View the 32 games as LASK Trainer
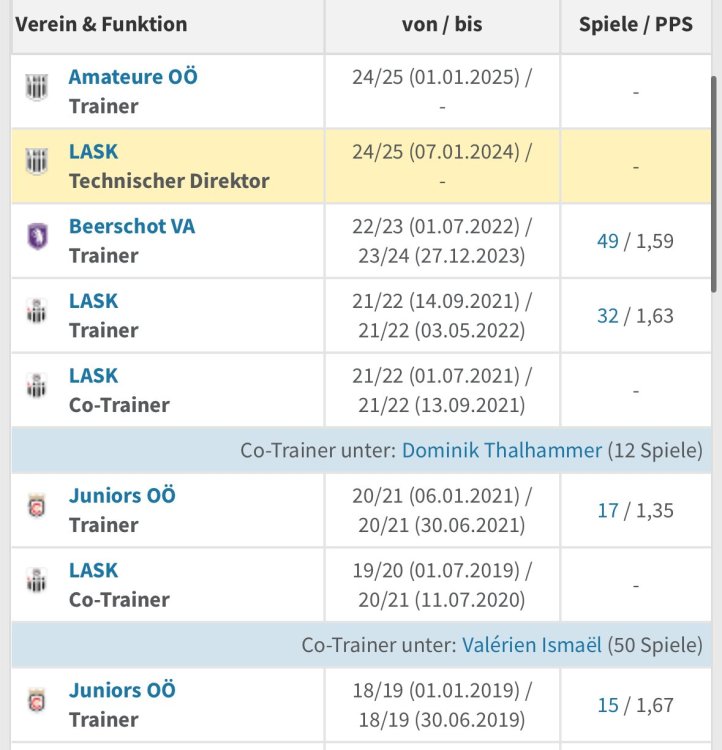 [x=608, y=316]
